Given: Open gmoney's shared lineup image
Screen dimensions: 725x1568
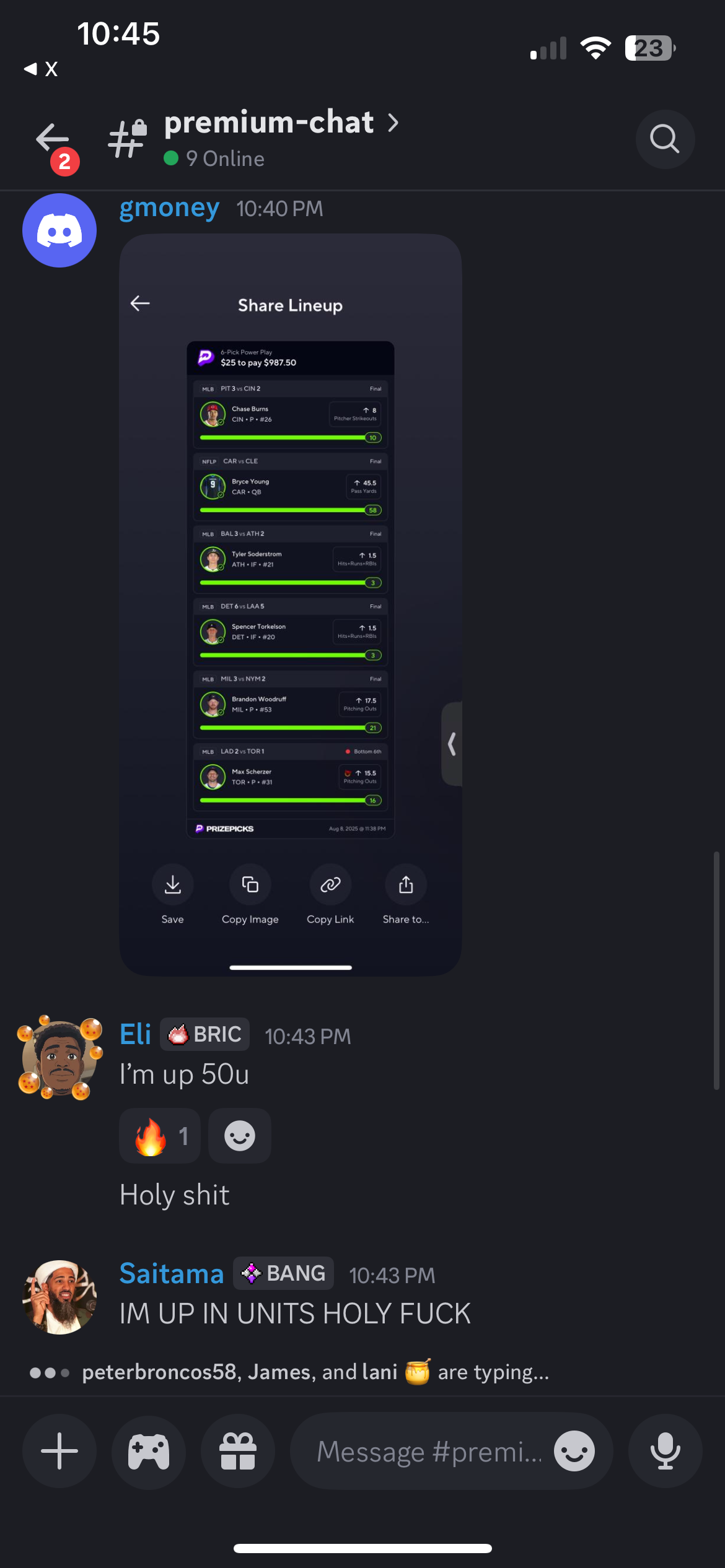Looking at the screenshot, I should click(x=290, y=604).
